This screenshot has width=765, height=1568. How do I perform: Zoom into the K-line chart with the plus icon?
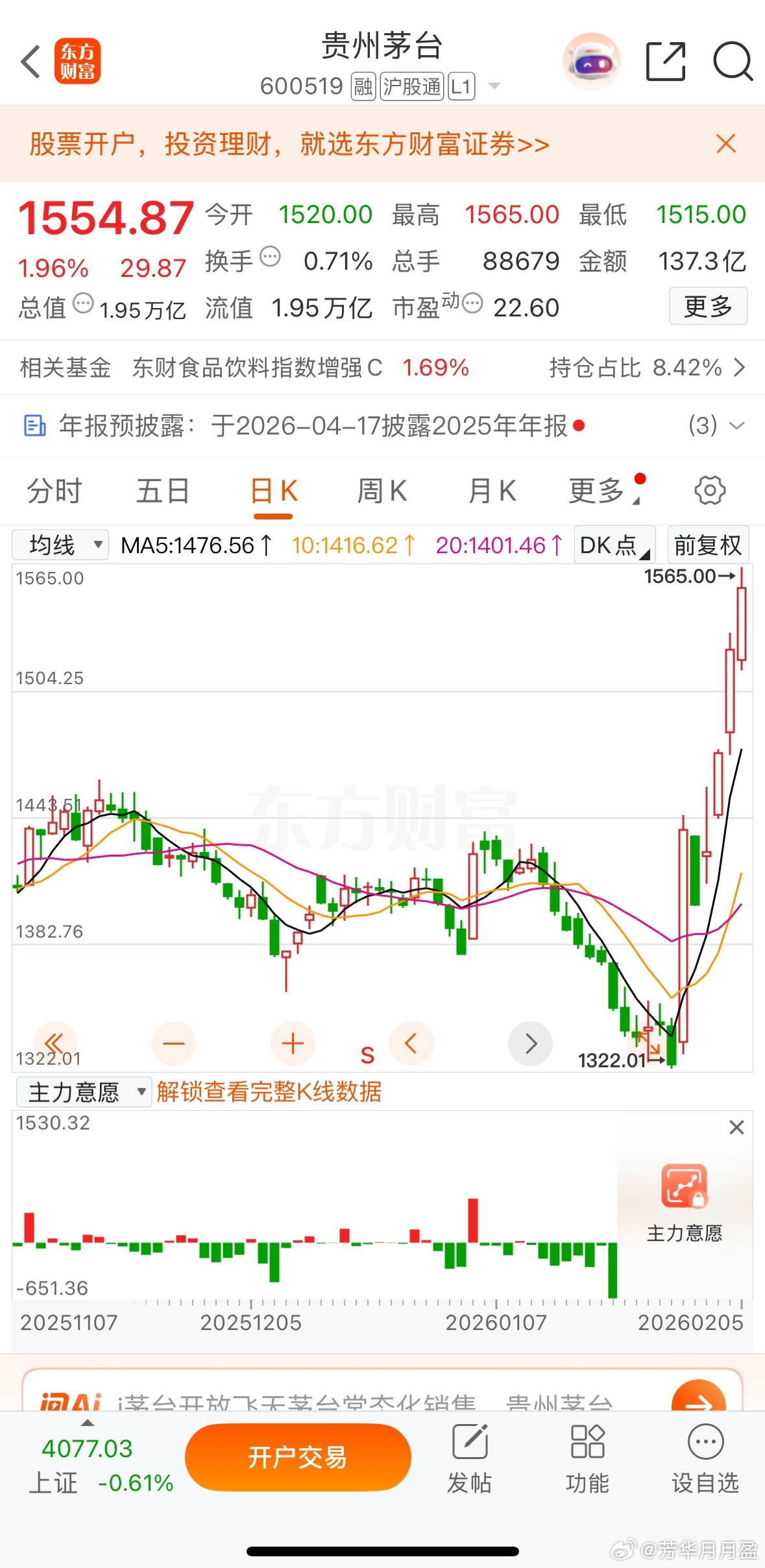click(293, 1043)
